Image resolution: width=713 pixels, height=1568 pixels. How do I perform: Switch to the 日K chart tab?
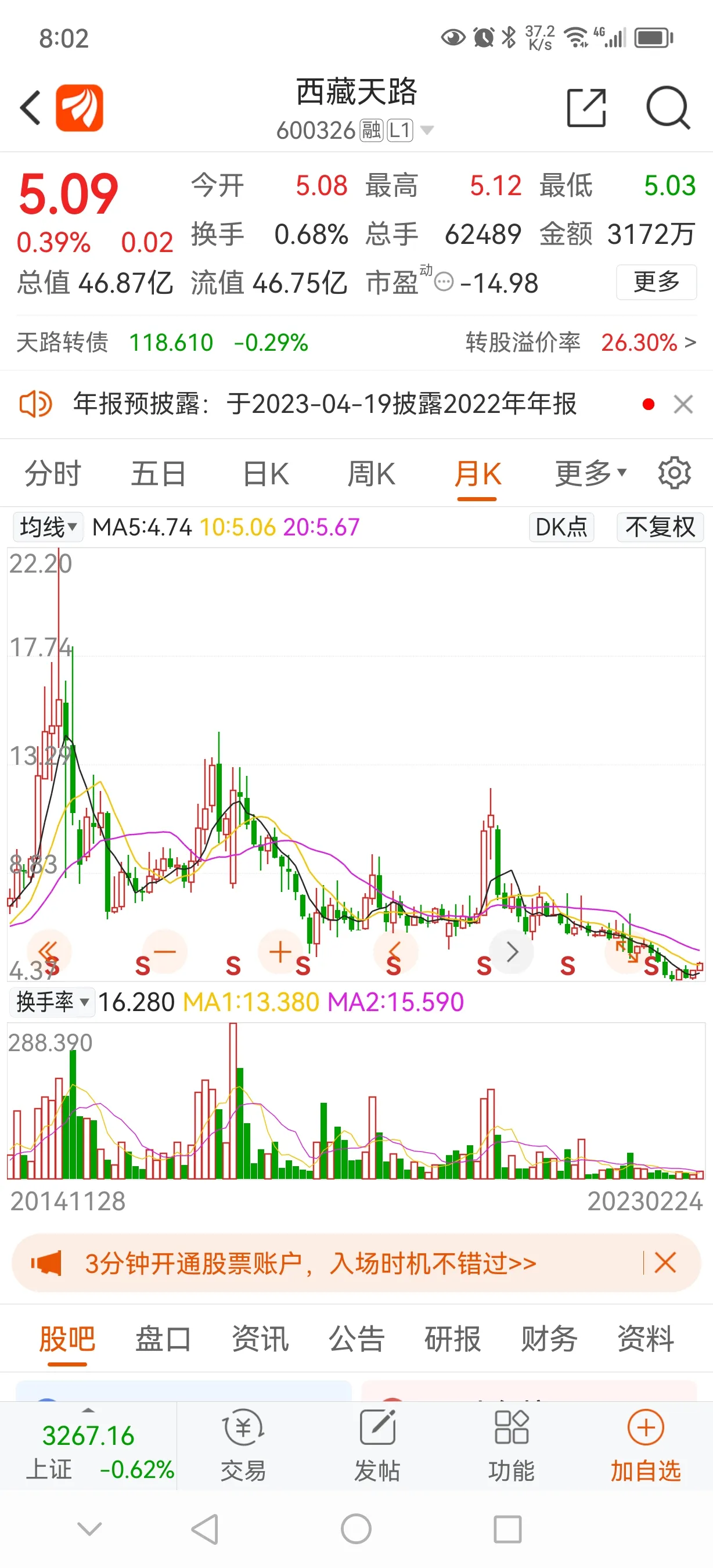coord(265,473)
